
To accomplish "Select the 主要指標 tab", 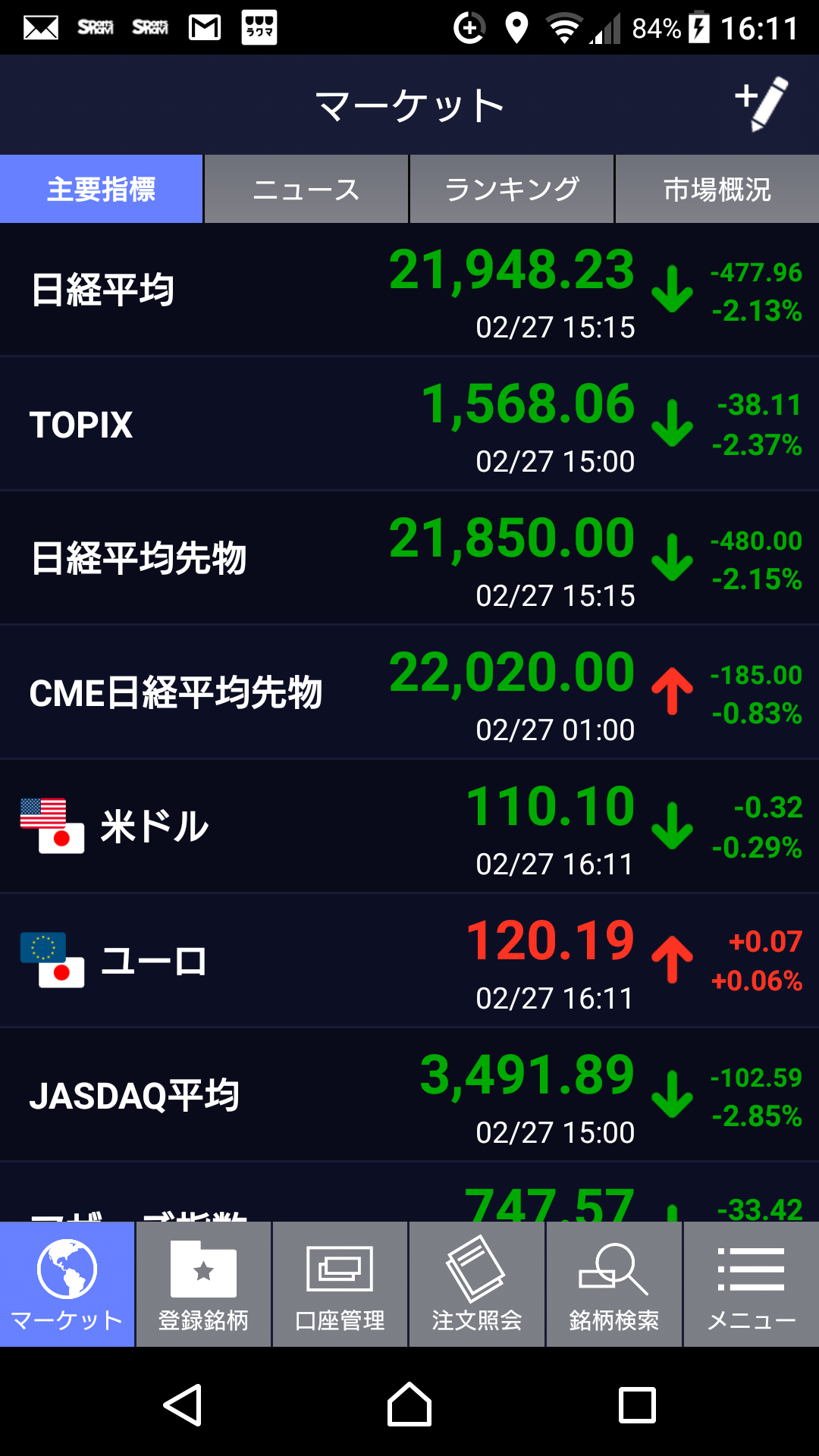I will coord(102,189).
